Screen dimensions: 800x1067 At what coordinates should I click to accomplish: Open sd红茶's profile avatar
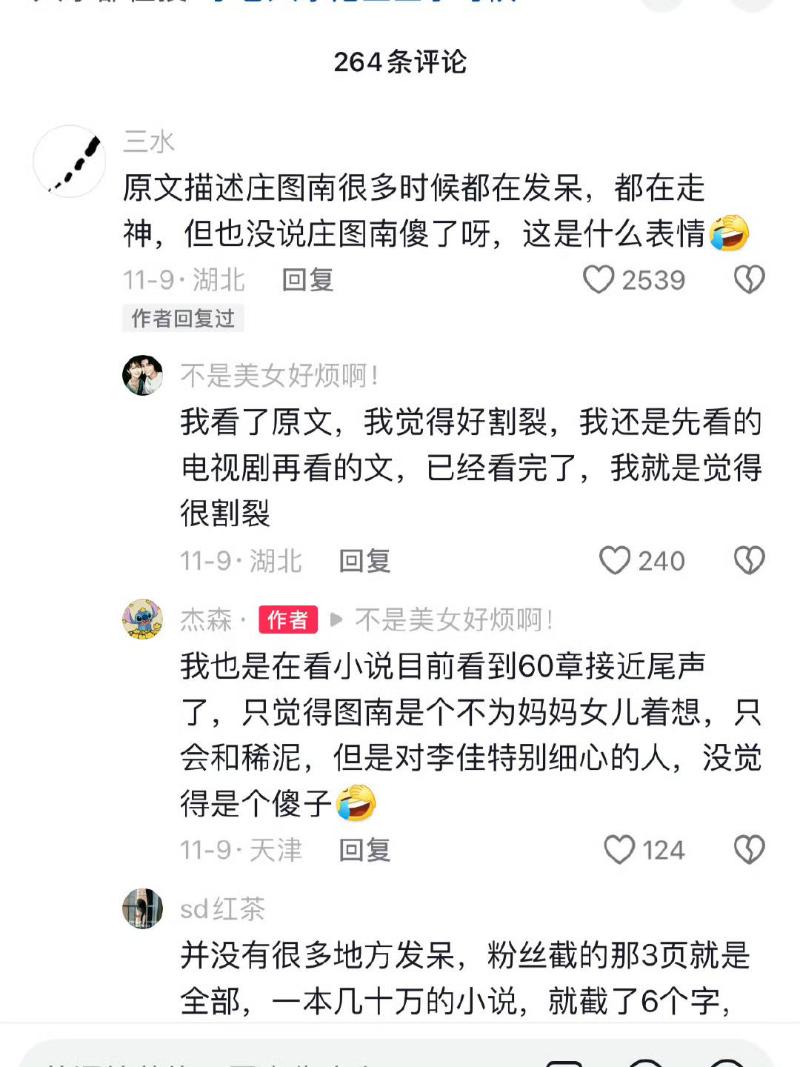tap(142, 908)
